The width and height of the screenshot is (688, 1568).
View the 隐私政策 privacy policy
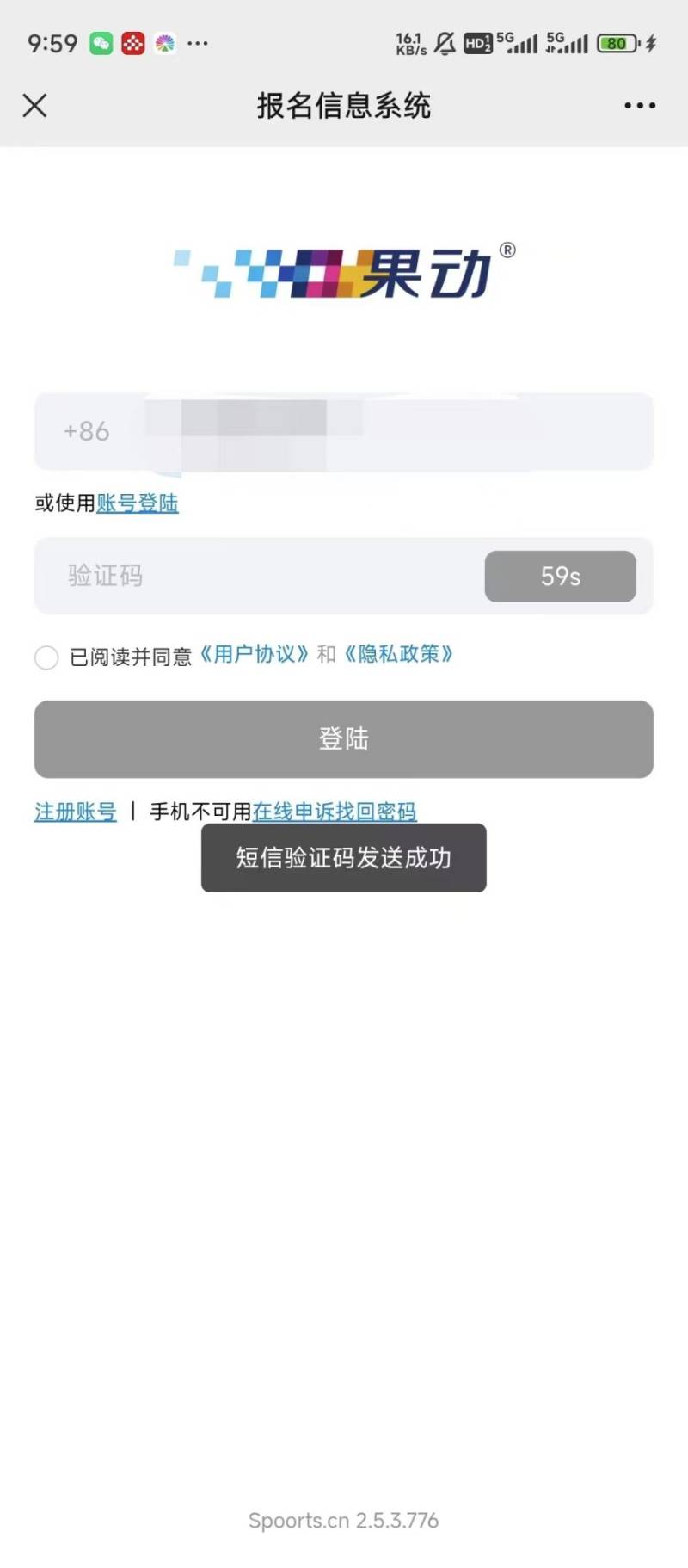pos(400,655)
